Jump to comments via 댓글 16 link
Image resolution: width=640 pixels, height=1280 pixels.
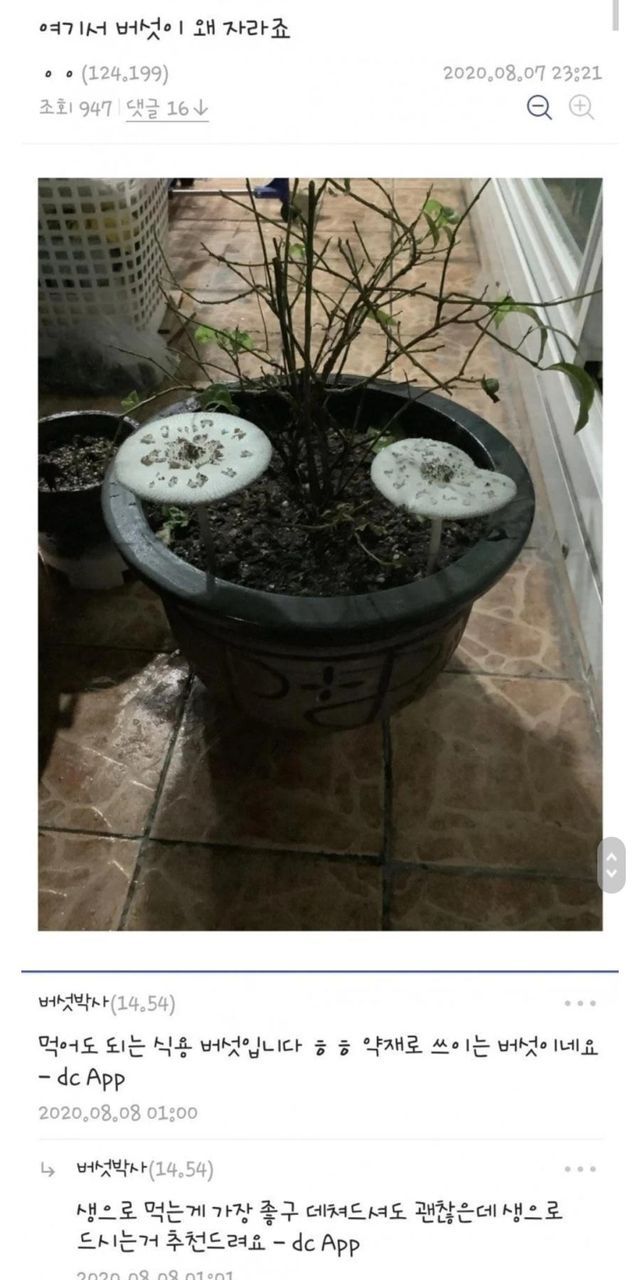coord(167,109)
